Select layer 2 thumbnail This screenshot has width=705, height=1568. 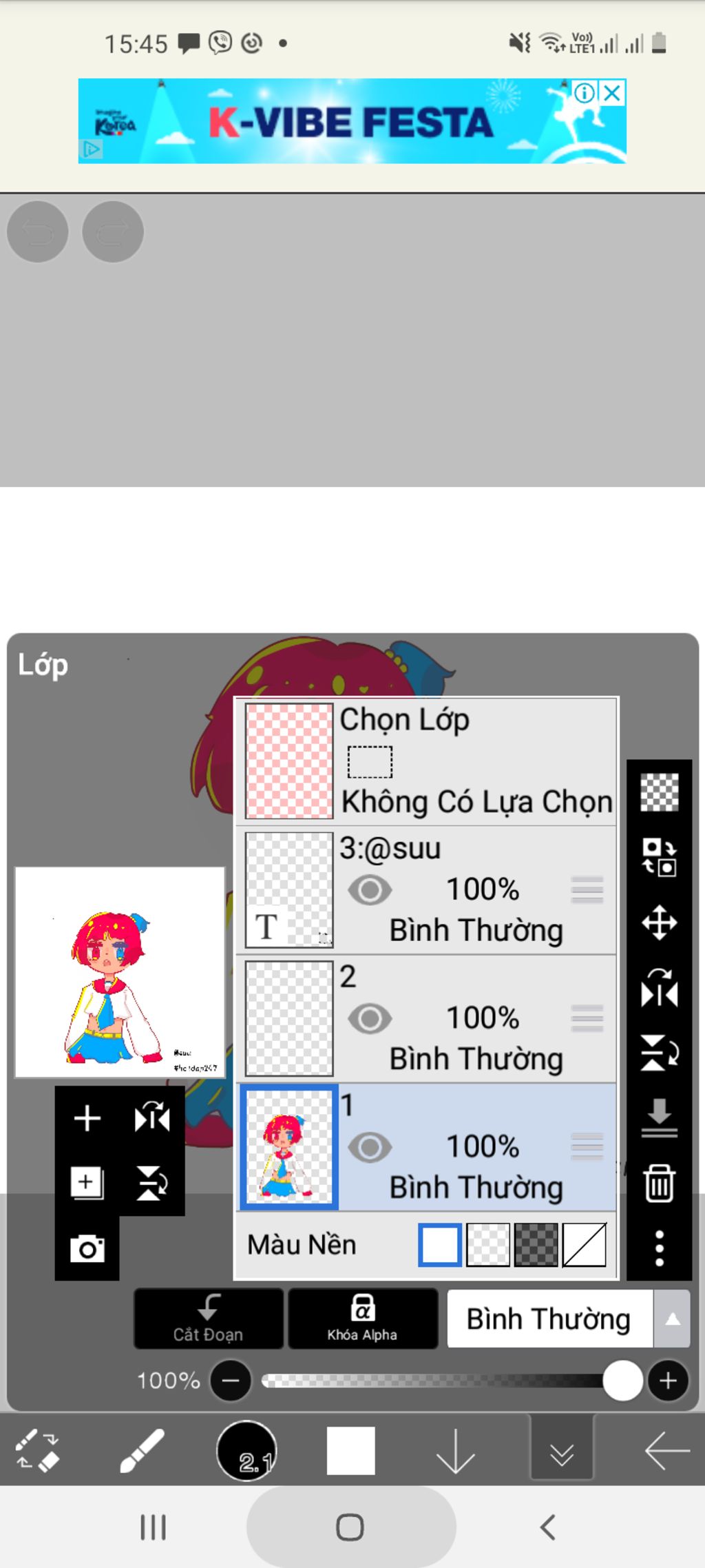[x=289, y=1018]
